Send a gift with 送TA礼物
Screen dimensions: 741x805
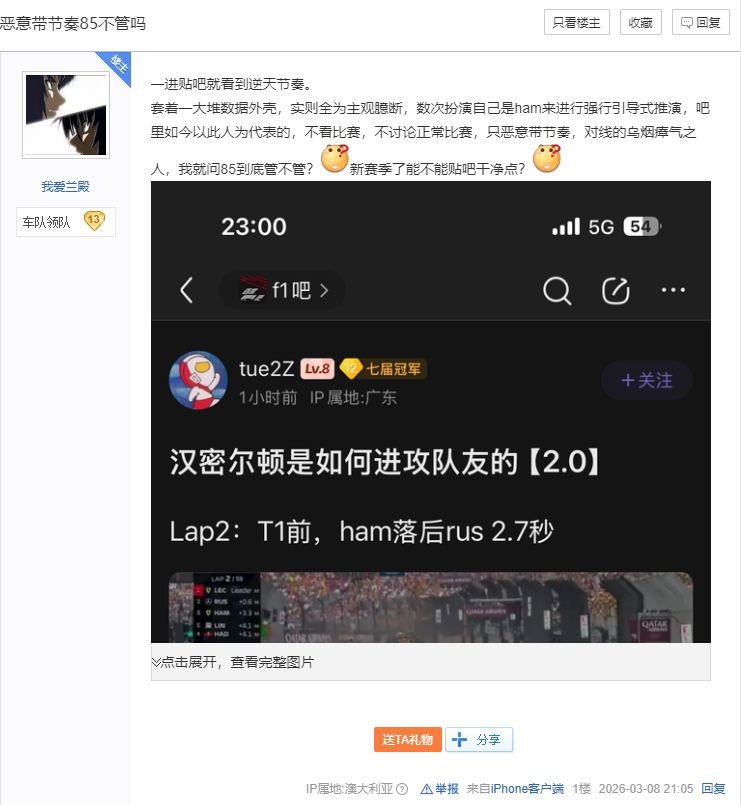(408, 740)
